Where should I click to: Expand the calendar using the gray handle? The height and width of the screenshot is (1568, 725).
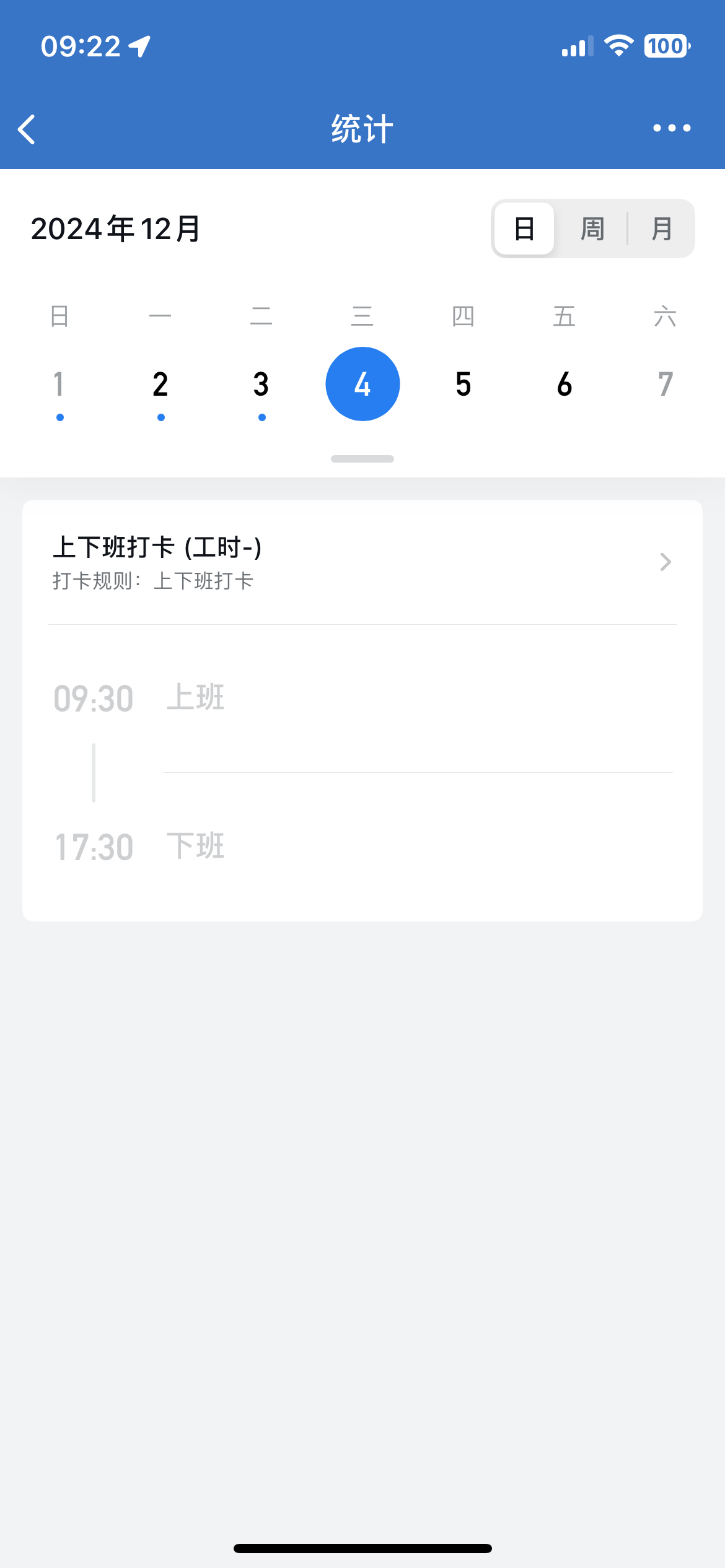tap(362, 459)
